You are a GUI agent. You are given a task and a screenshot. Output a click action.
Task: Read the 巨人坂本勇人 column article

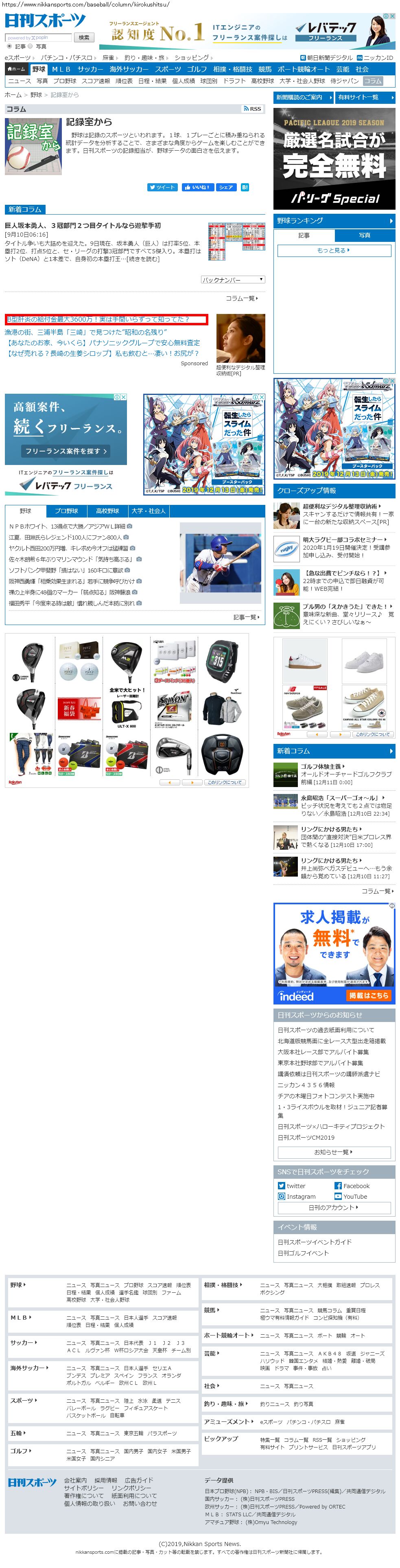83,225
